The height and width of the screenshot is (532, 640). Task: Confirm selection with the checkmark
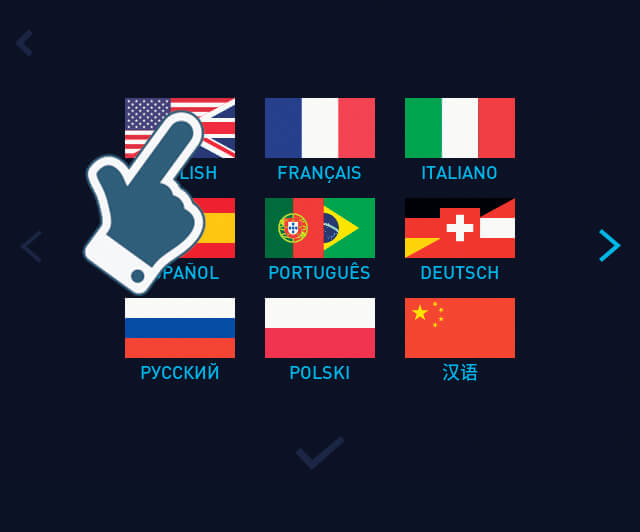pos(319,453)
